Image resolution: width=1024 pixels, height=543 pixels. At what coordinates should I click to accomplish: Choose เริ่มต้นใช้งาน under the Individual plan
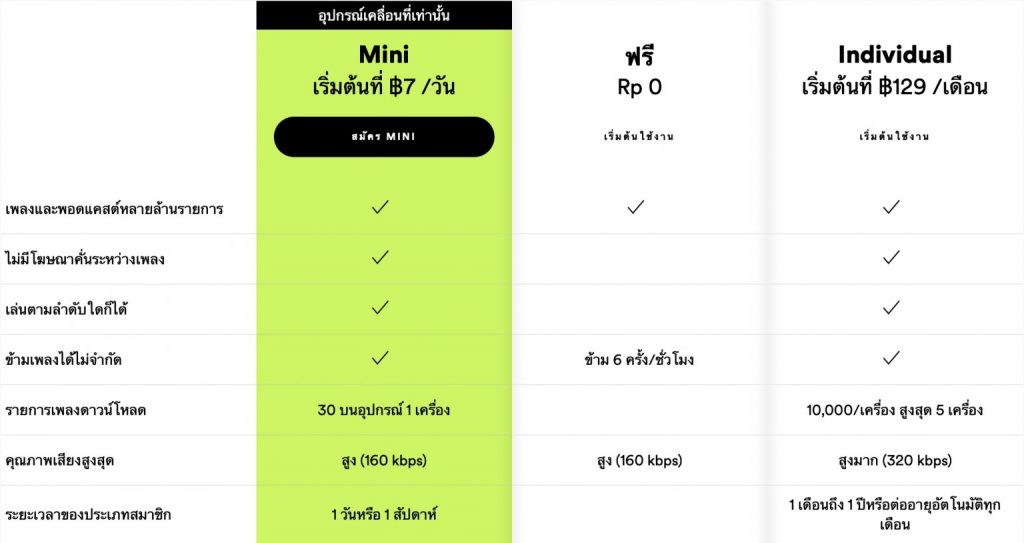[x=894, y=137]
